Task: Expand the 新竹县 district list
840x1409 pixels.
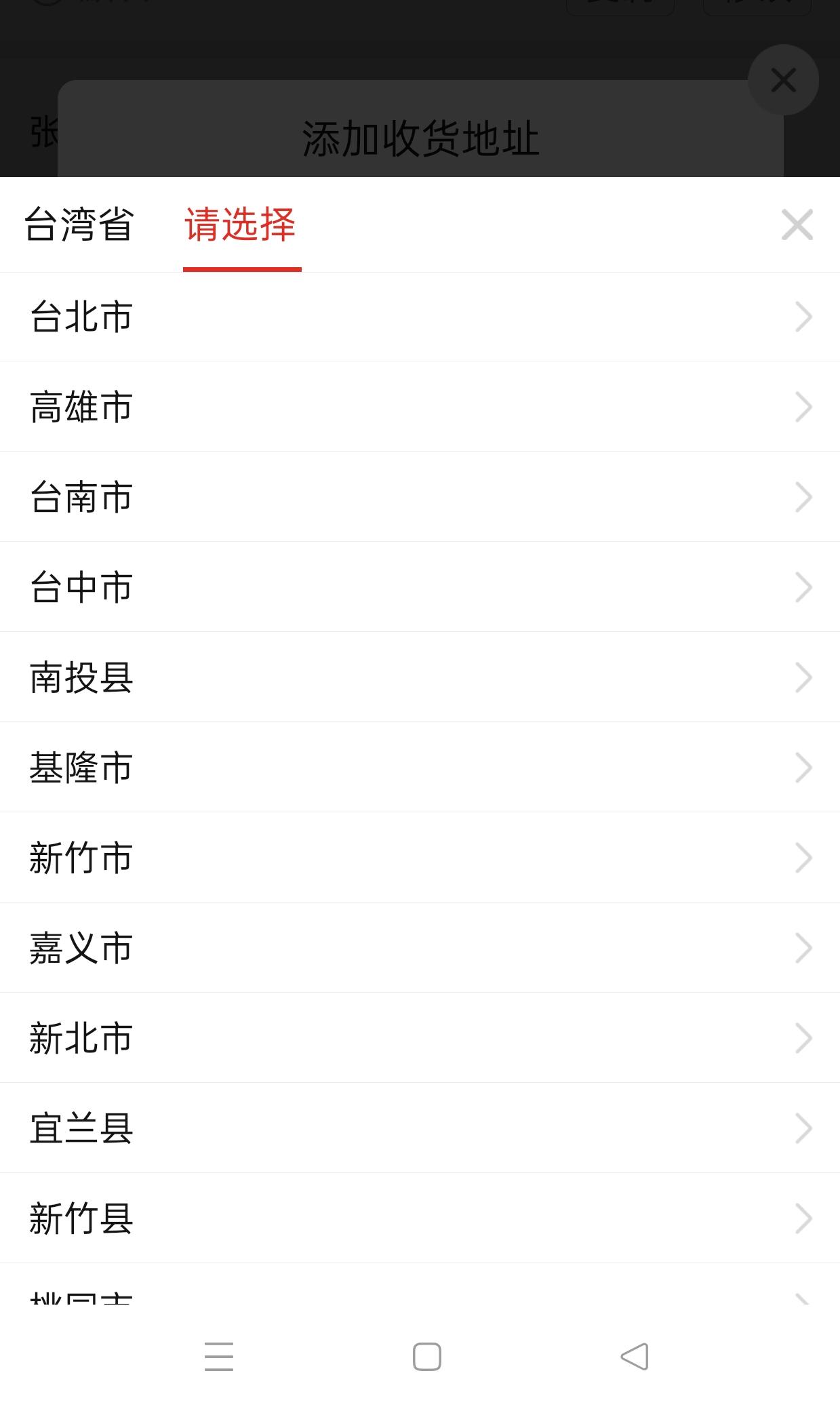Action: coord(420,1218)
